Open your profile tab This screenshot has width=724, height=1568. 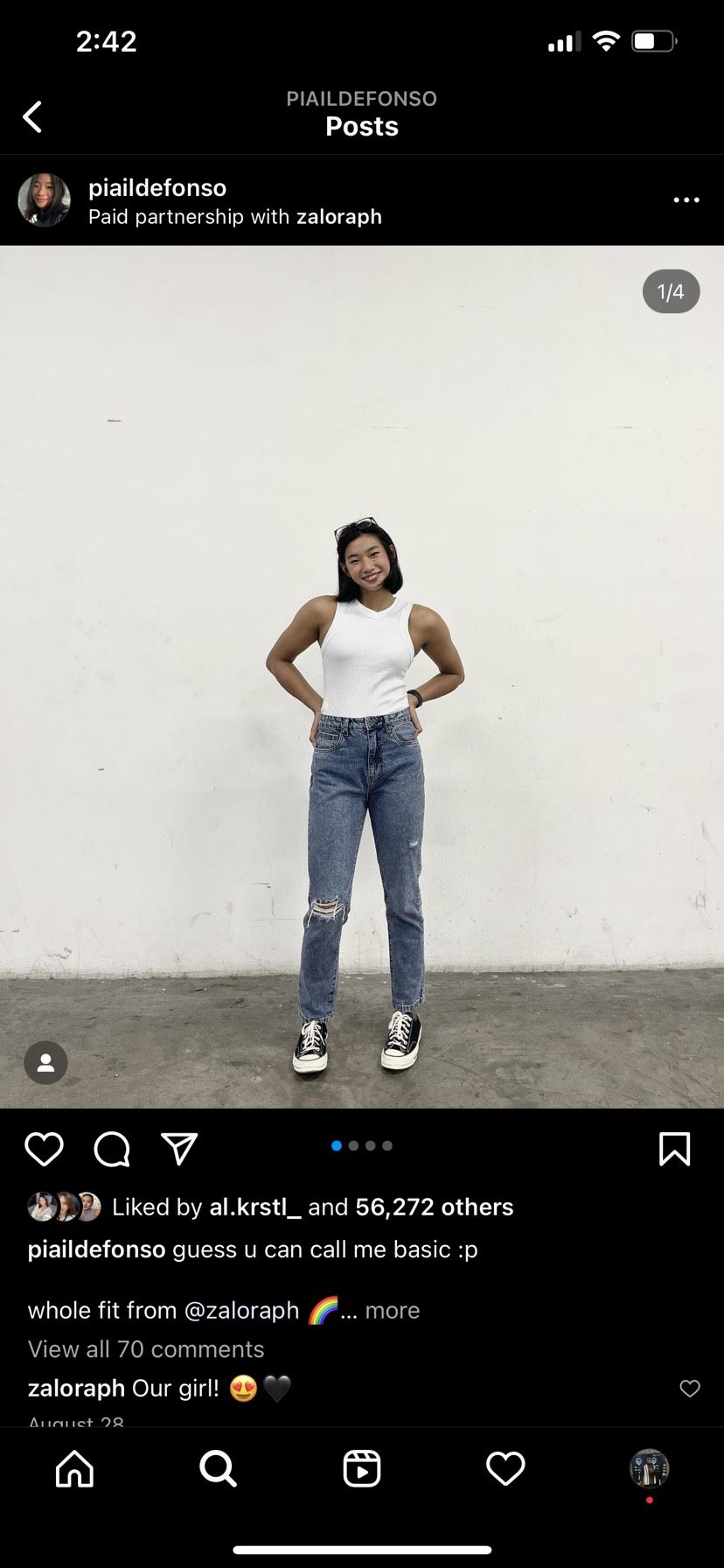click(649, 1469)
